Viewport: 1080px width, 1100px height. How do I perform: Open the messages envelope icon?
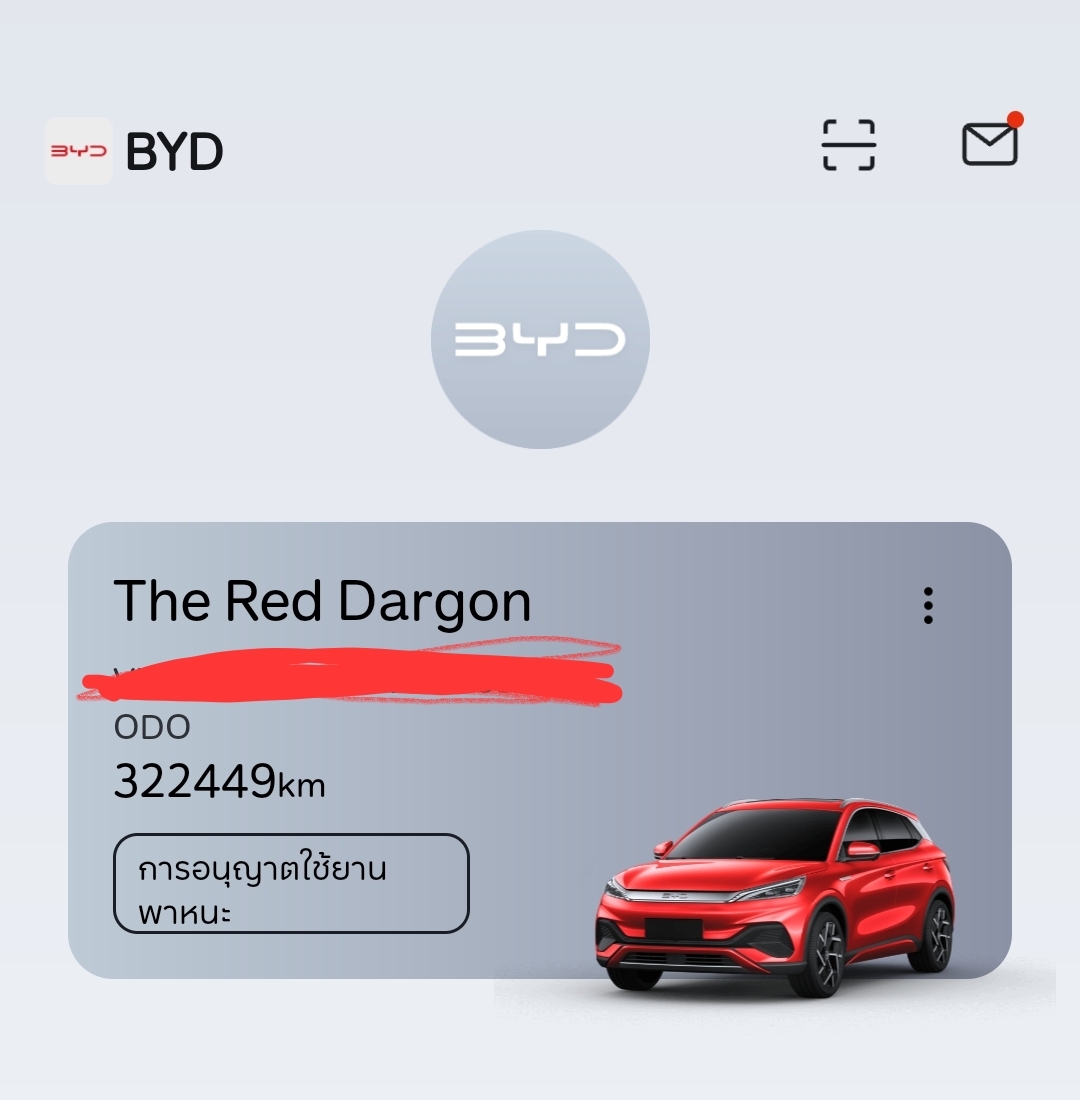point(990,144)
